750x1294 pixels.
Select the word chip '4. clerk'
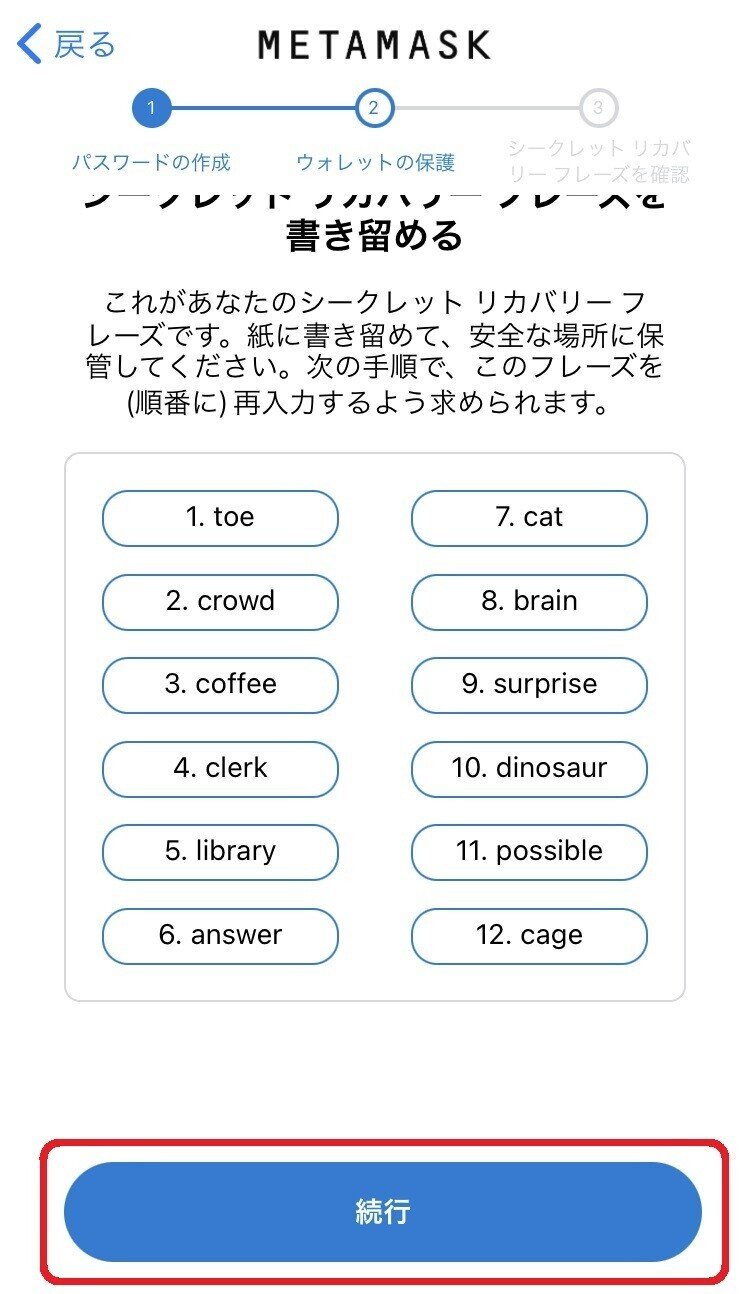pos(219,768)
